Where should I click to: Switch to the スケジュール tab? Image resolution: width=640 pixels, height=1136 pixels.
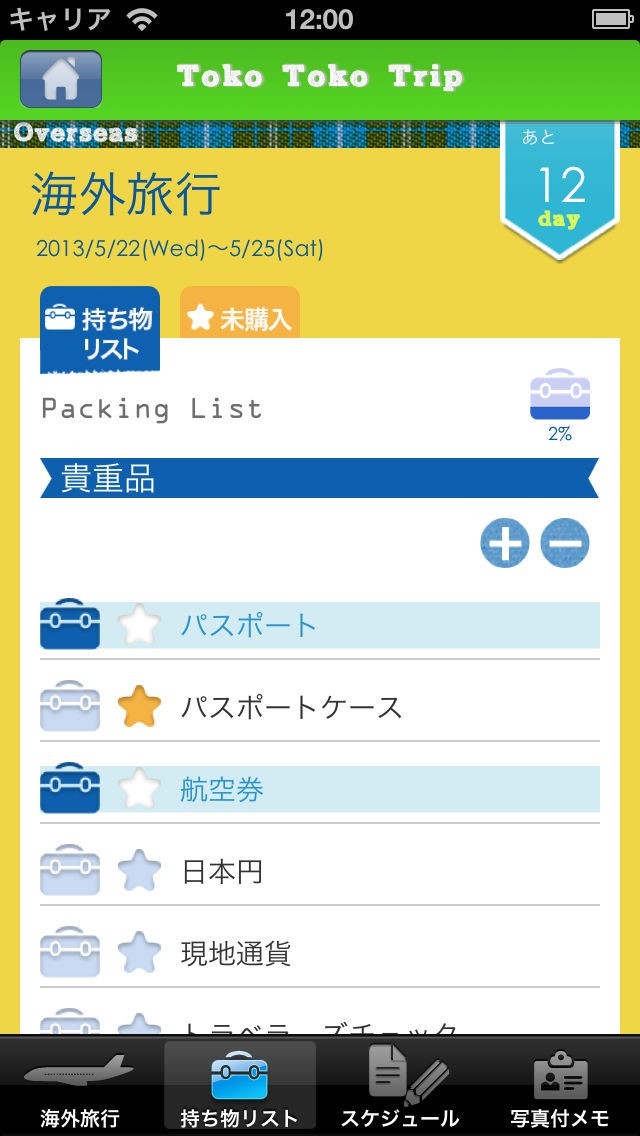pyautogui.click(x=400, y=1088)
